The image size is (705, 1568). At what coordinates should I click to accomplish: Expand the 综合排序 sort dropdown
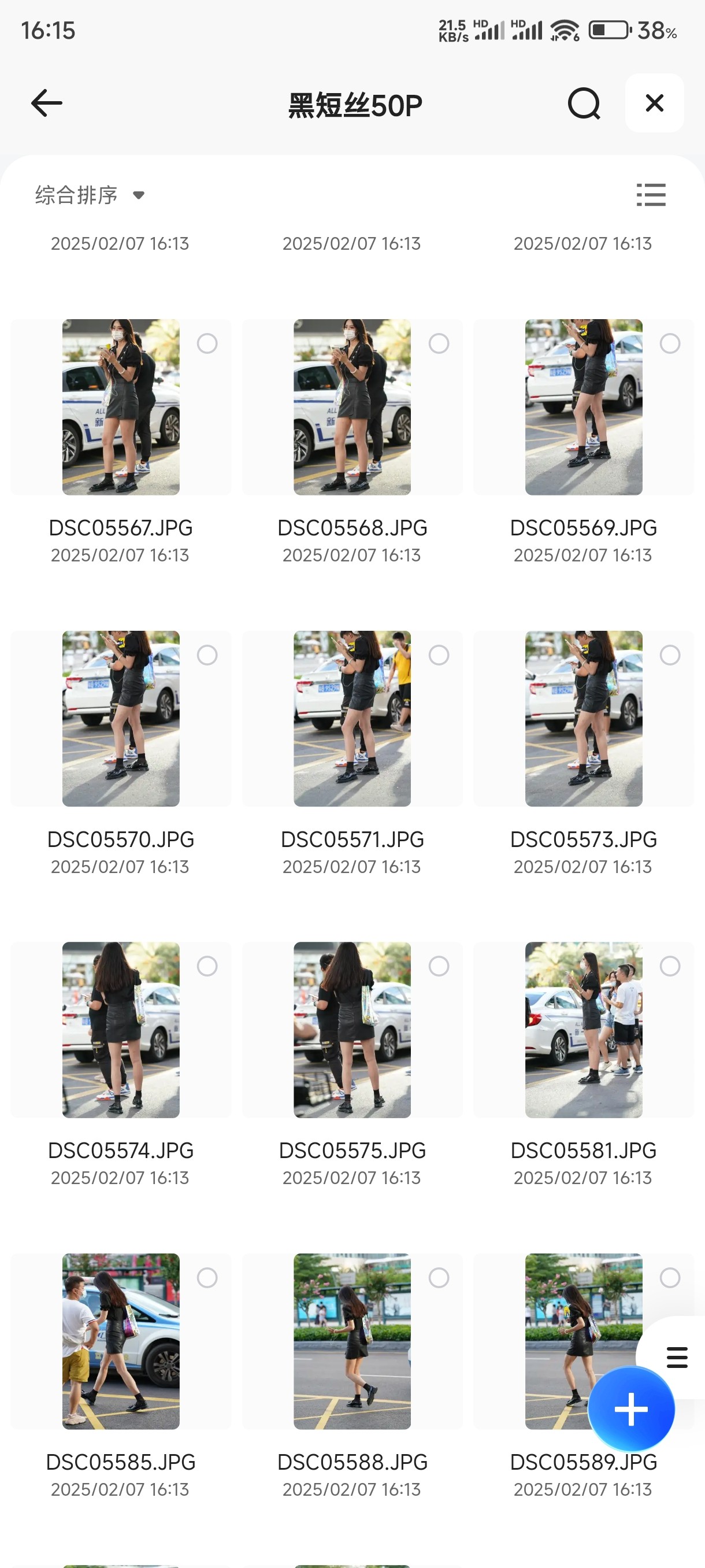coord(90,195)
